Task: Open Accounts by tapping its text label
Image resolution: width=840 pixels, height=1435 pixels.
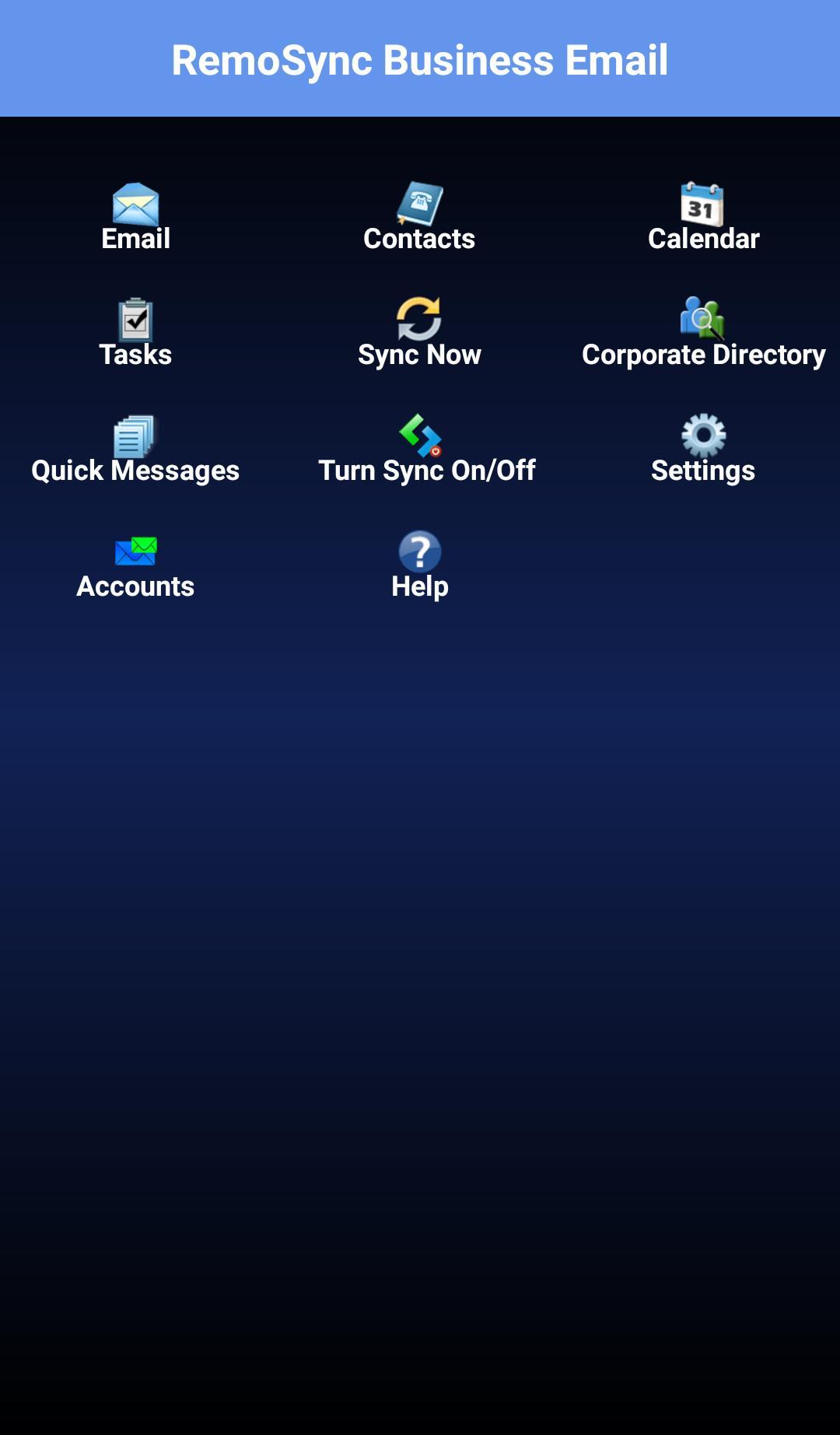Action: click(135, 586)
